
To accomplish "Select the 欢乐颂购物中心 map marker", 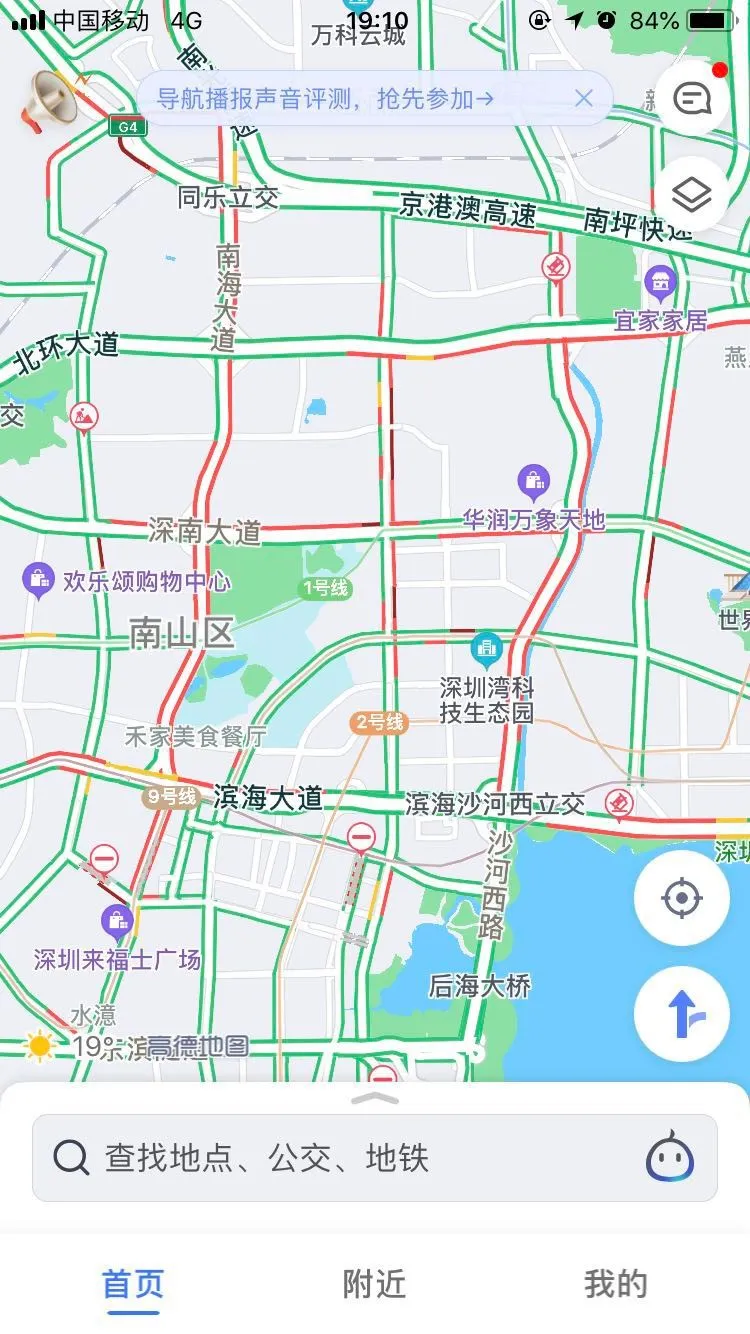I will 39,580.
